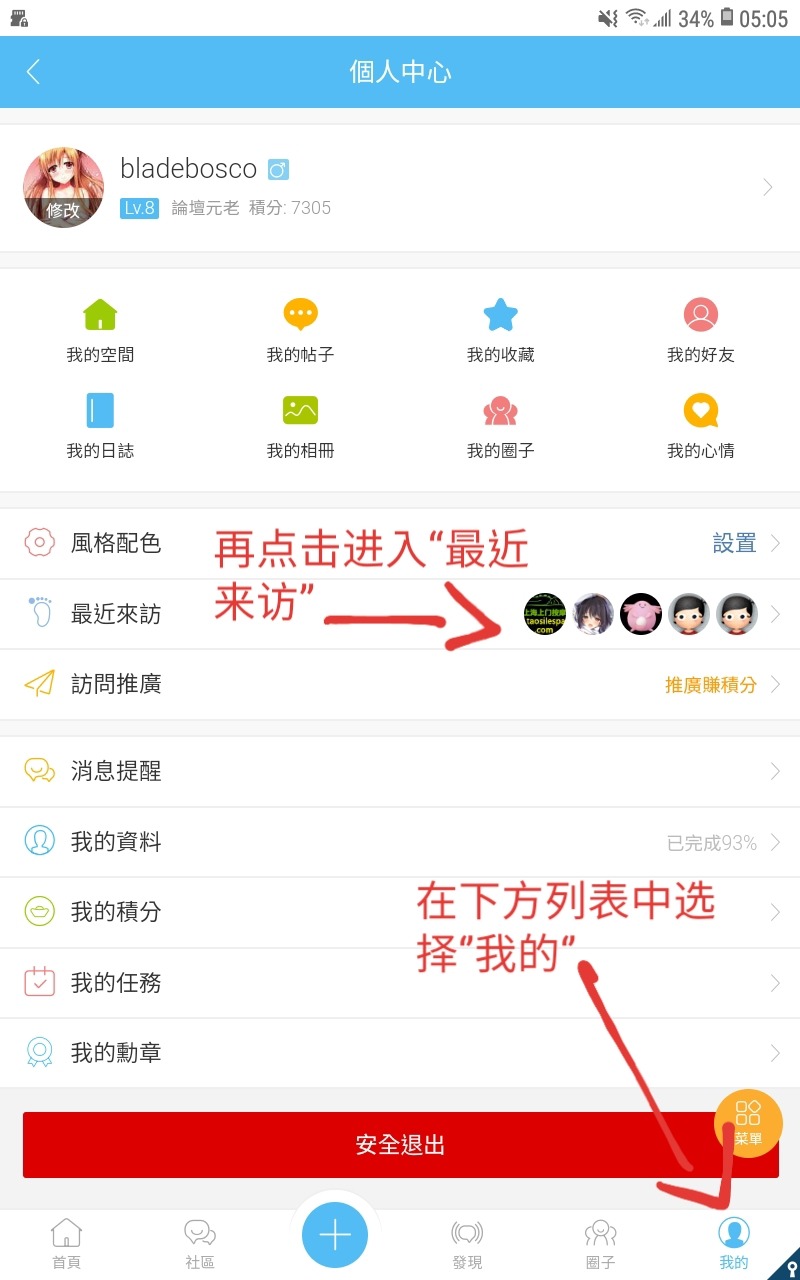Screen dimensions: 800x1280
Task: Open 消息提醒
Action: pos(400,771)
